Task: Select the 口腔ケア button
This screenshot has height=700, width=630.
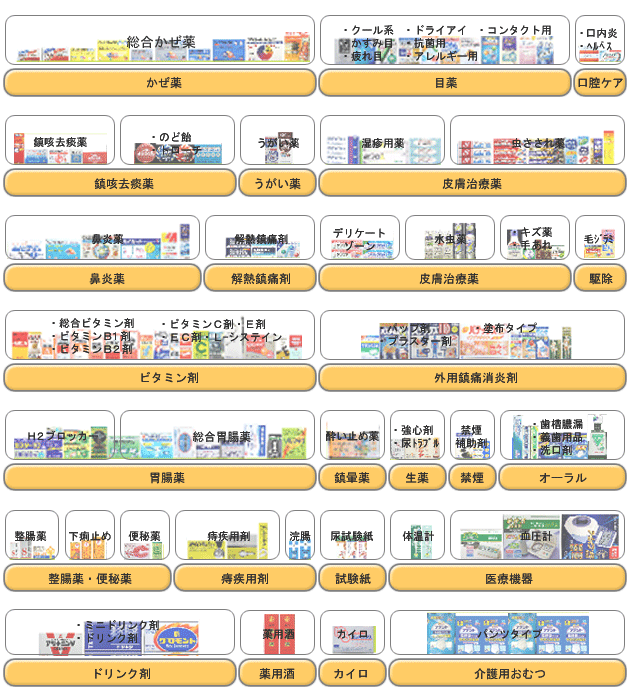Action: click(x=600, y=83)
